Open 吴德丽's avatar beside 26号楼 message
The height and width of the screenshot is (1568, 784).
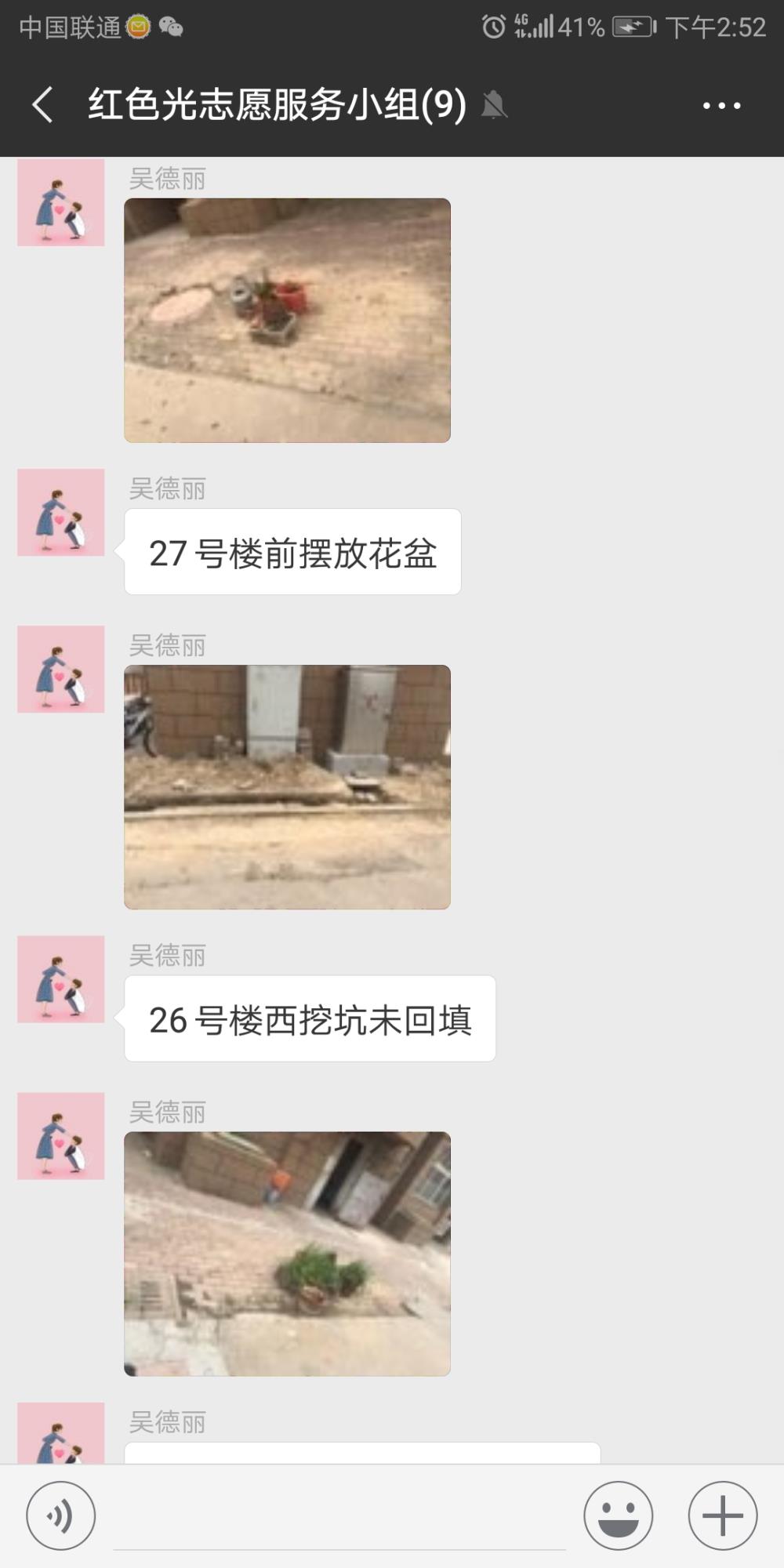point(61,979)
